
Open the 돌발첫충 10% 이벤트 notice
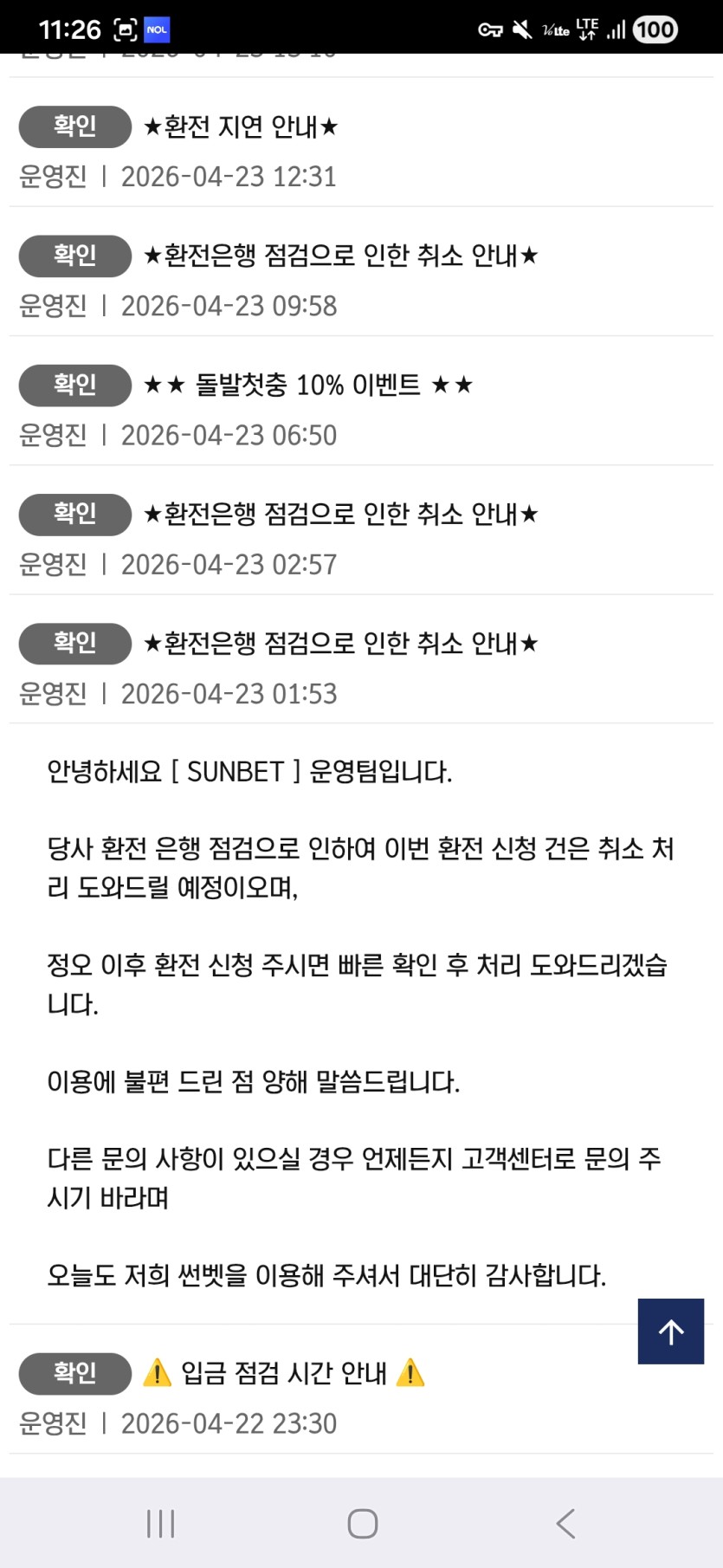pyautogui.click(x=307, y=386)
